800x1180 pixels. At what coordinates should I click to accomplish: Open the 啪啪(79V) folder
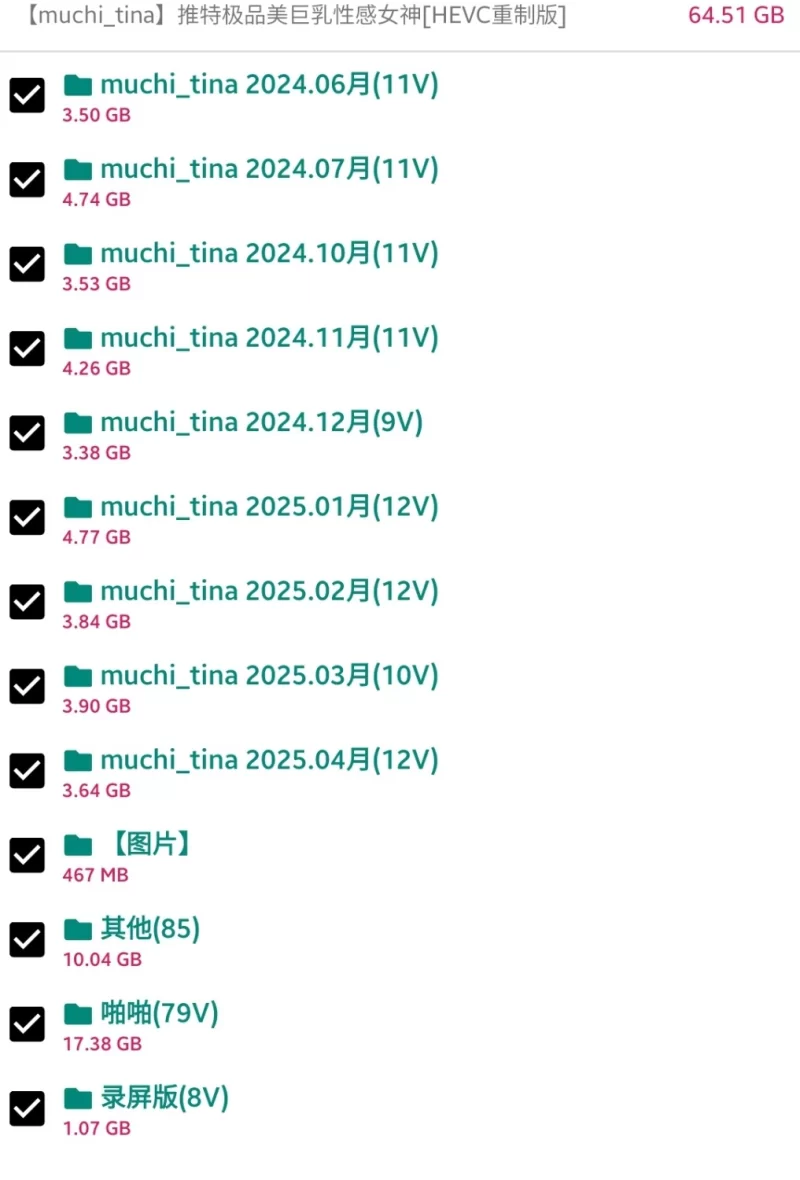(158, 1015)
